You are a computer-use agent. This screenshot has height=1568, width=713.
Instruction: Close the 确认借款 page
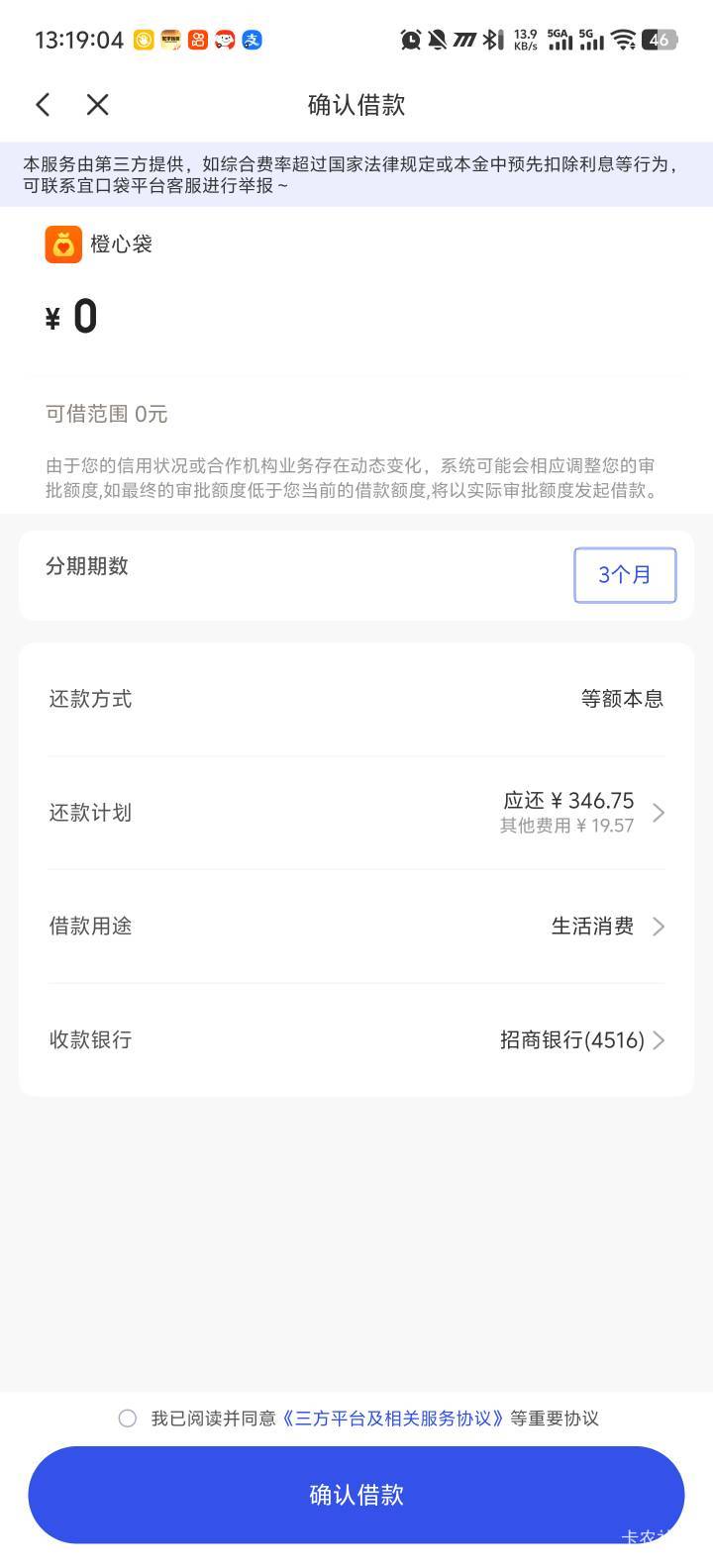pyautogui.click(x=97, y=105)
